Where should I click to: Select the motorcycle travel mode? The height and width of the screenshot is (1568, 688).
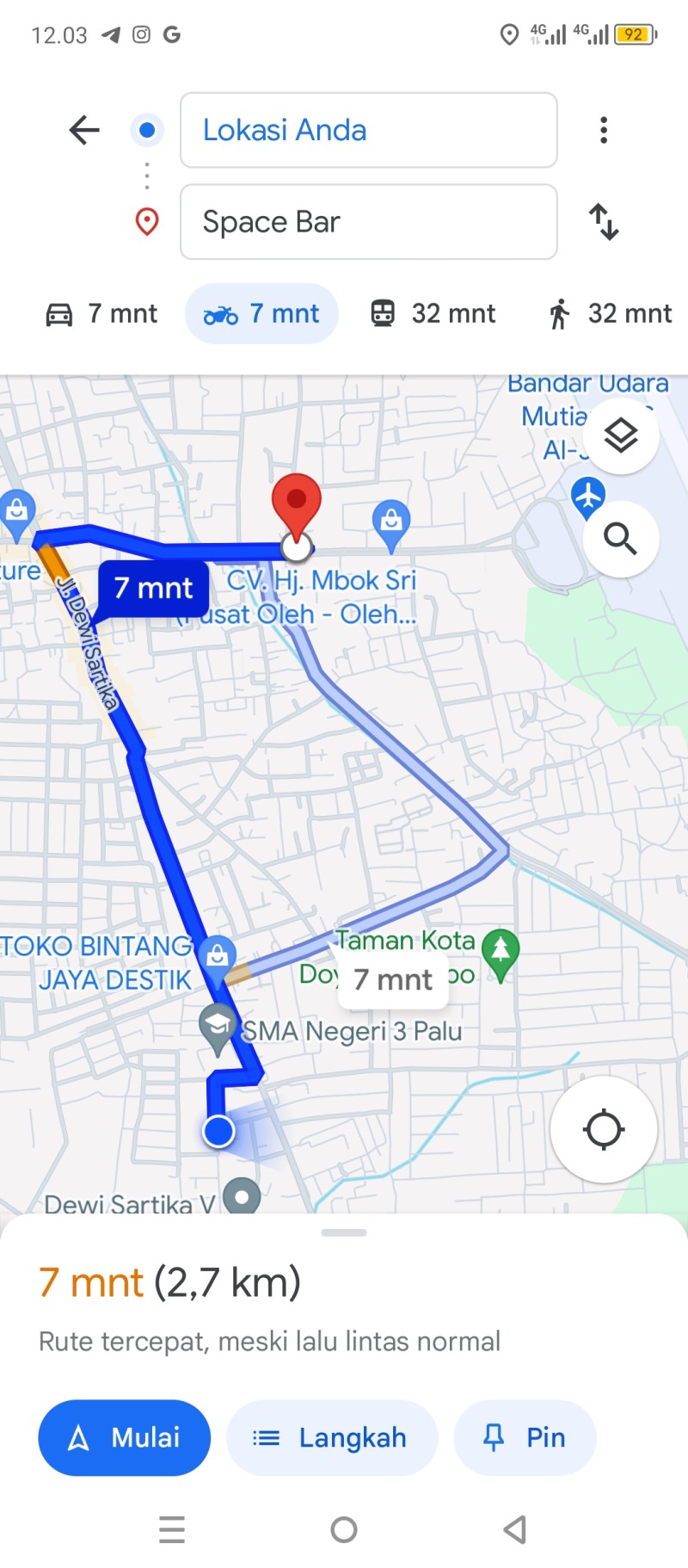261,313
